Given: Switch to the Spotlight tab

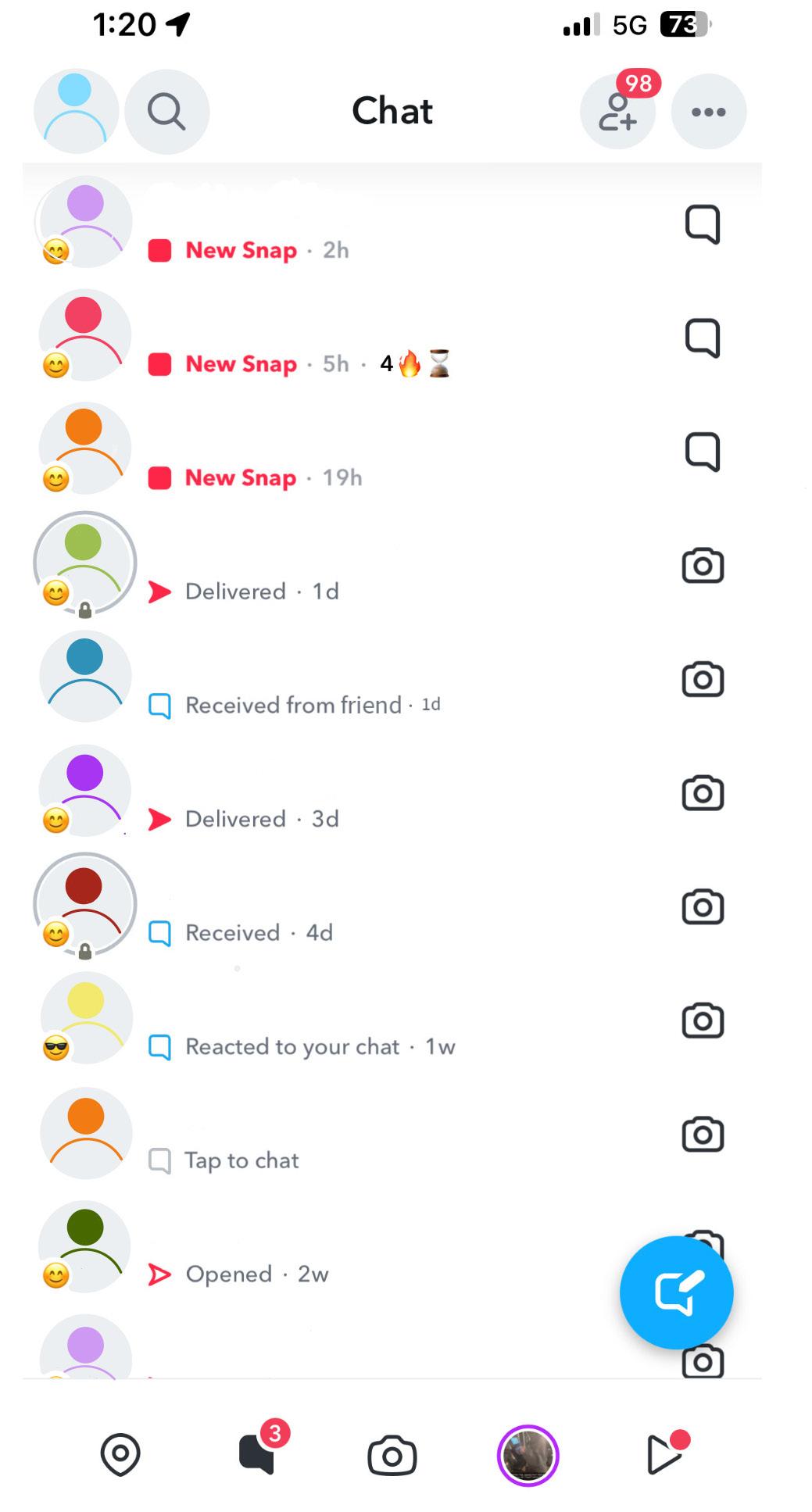Looking at the screenshot, I should 665,1455.
